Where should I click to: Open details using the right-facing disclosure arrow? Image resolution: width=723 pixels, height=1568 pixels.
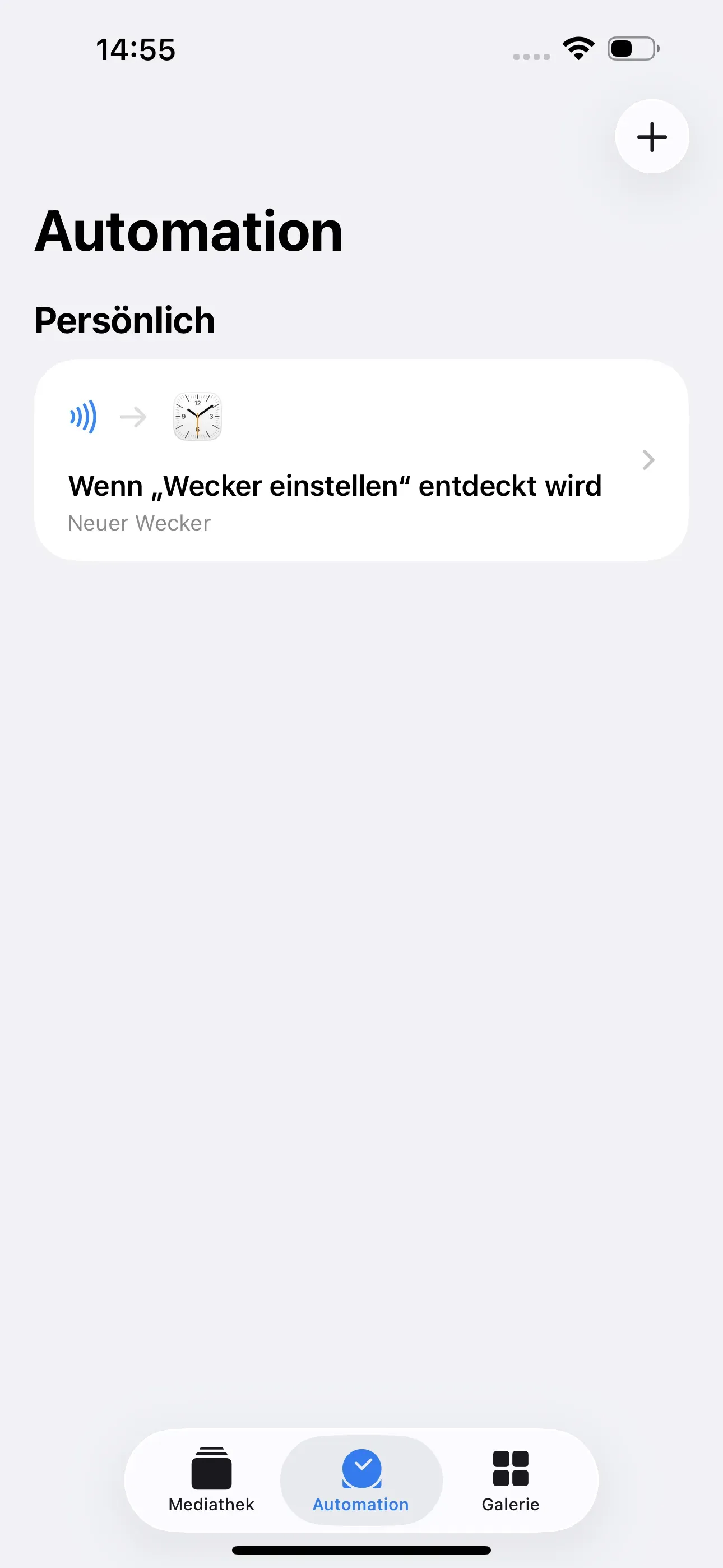coord(647,461)
